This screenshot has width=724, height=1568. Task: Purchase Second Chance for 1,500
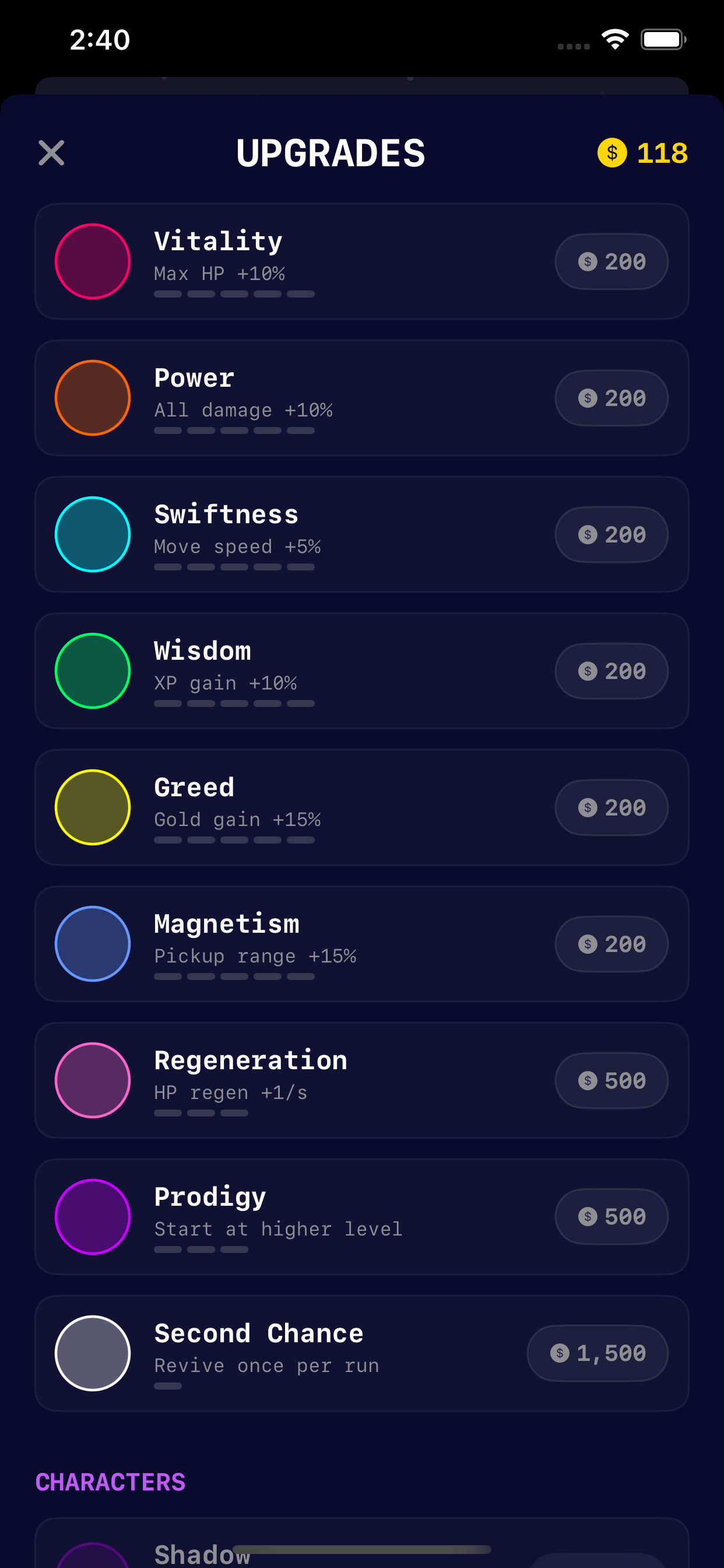(x=597, y=1354)
